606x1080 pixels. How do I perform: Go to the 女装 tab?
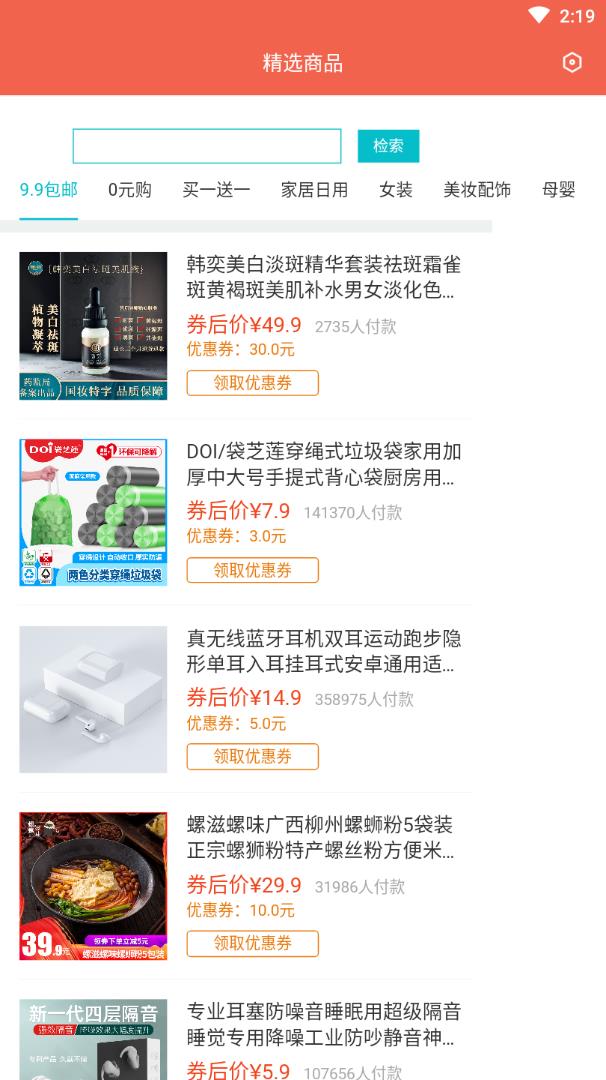396,189
